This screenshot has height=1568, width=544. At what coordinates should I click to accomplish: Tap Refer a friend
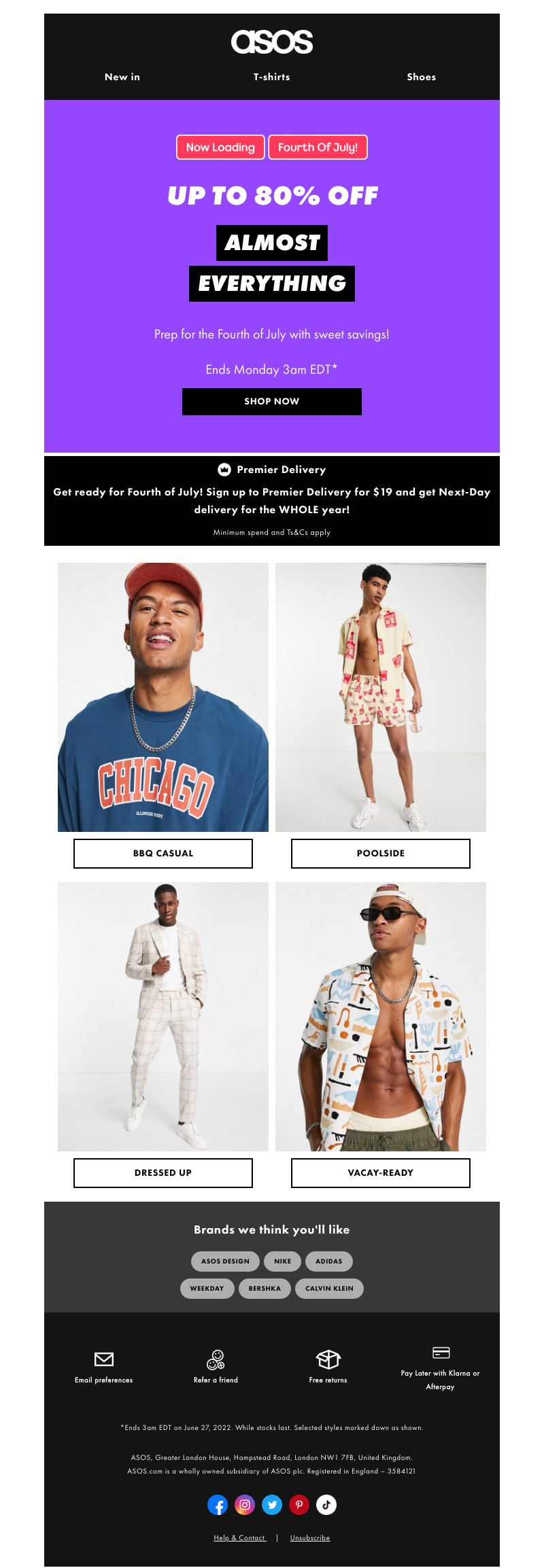click(x=216, y=1367)
